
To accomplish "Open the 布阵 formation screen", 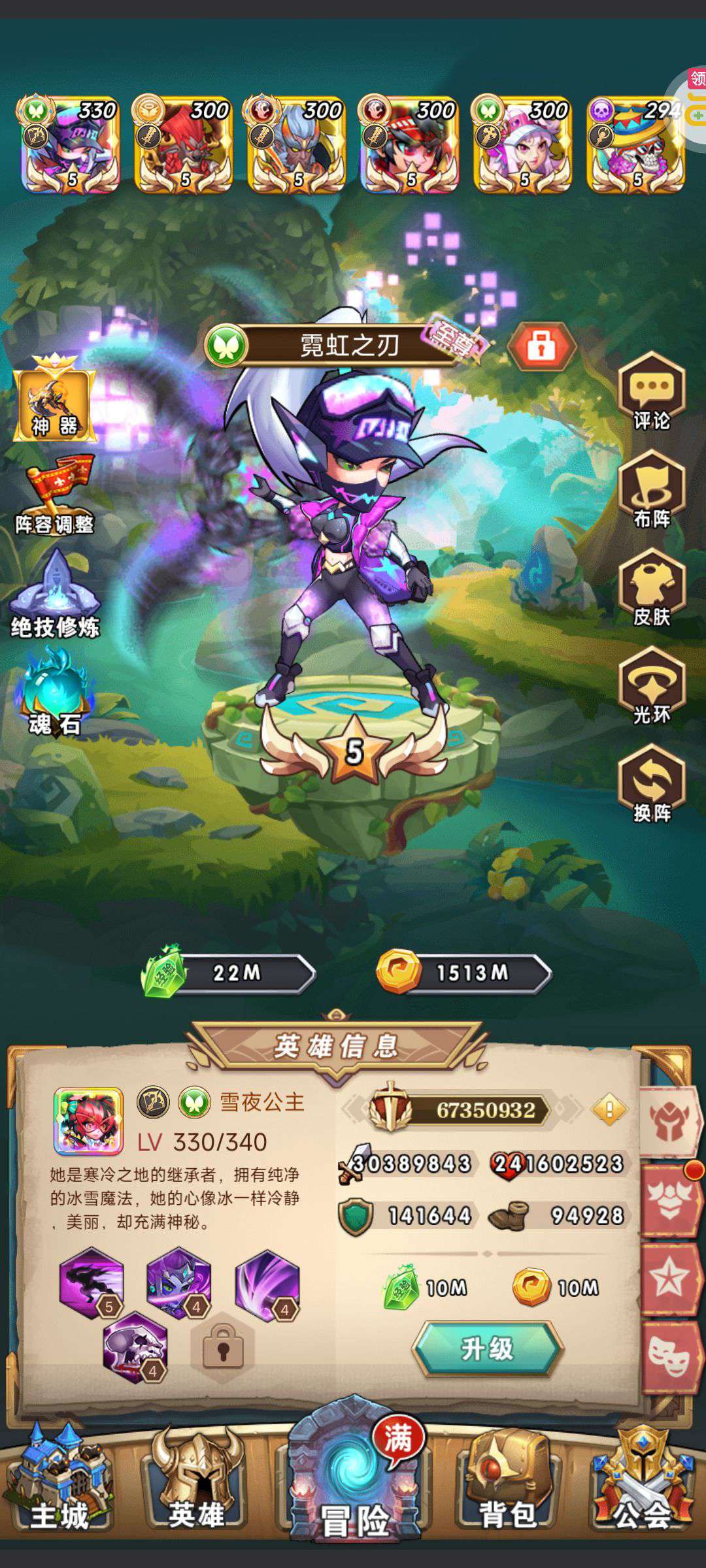I will [x=651, y=490].
